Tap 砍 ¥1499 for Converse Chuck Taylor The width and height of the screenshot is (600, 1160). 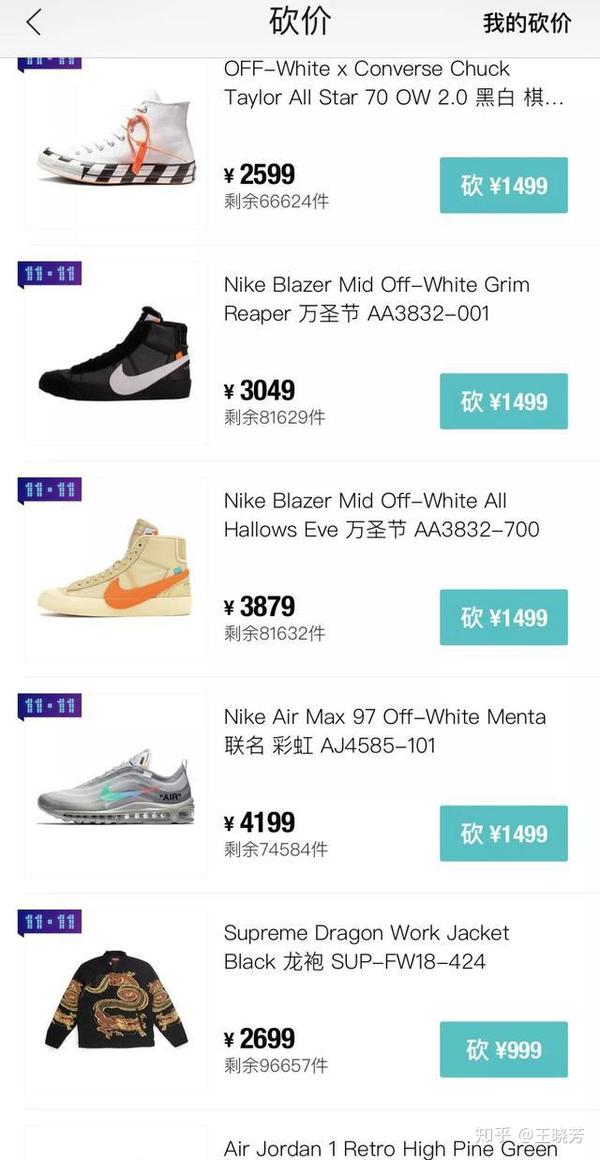pos(503,185)
